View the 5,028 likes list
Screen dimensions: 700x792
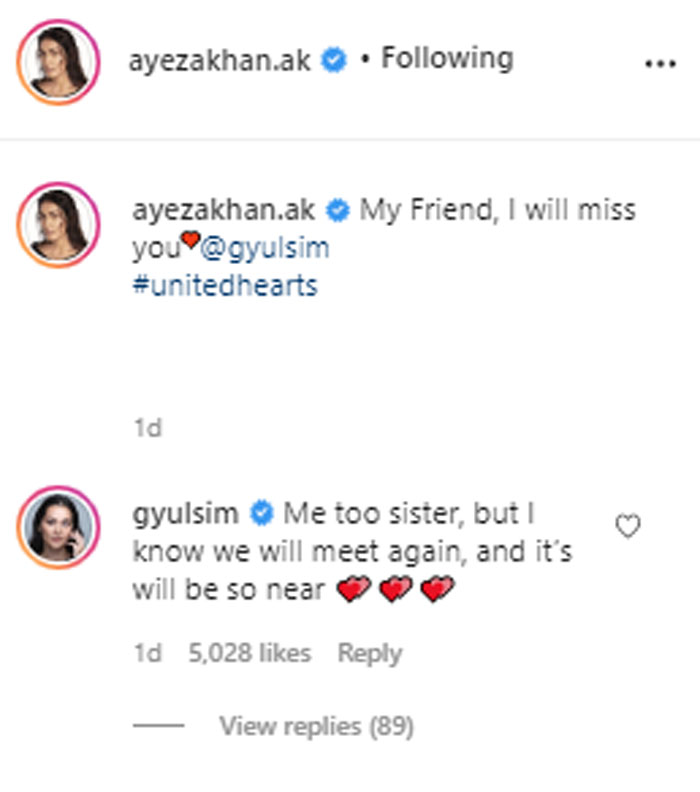pyautogui.click(x=250, y=654)
